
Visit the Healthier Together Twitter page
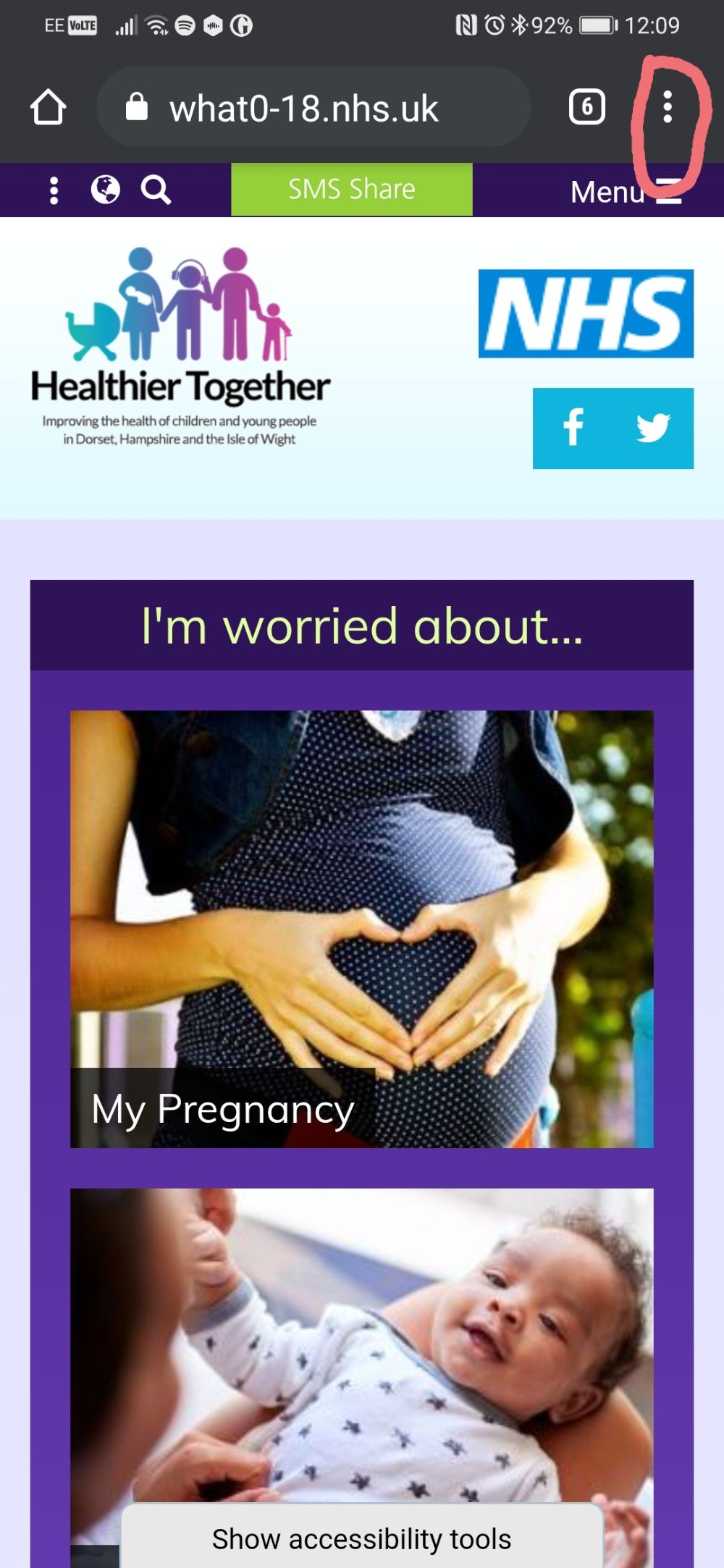(x=653, y=427)
